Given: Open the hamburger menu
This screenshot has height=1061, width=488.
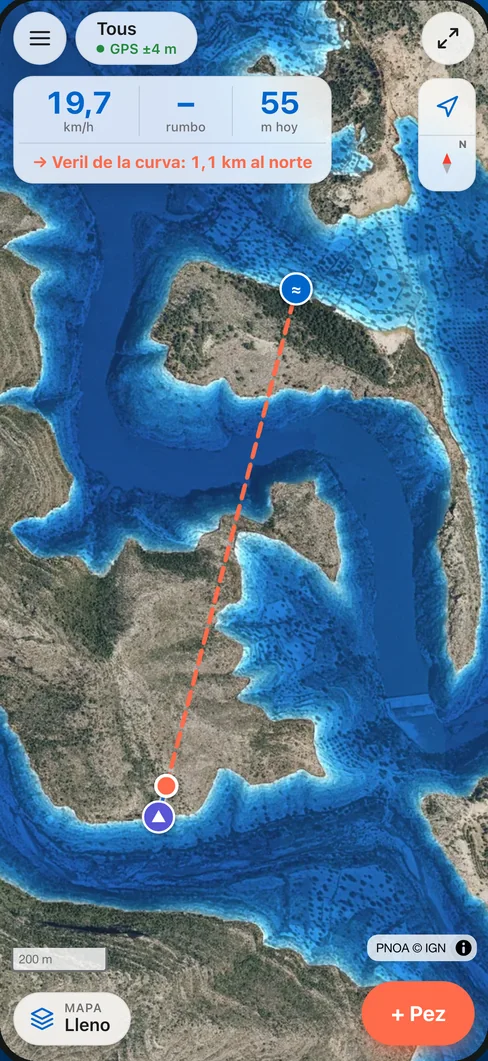Looking at the screenshot, I should [40, 39].
